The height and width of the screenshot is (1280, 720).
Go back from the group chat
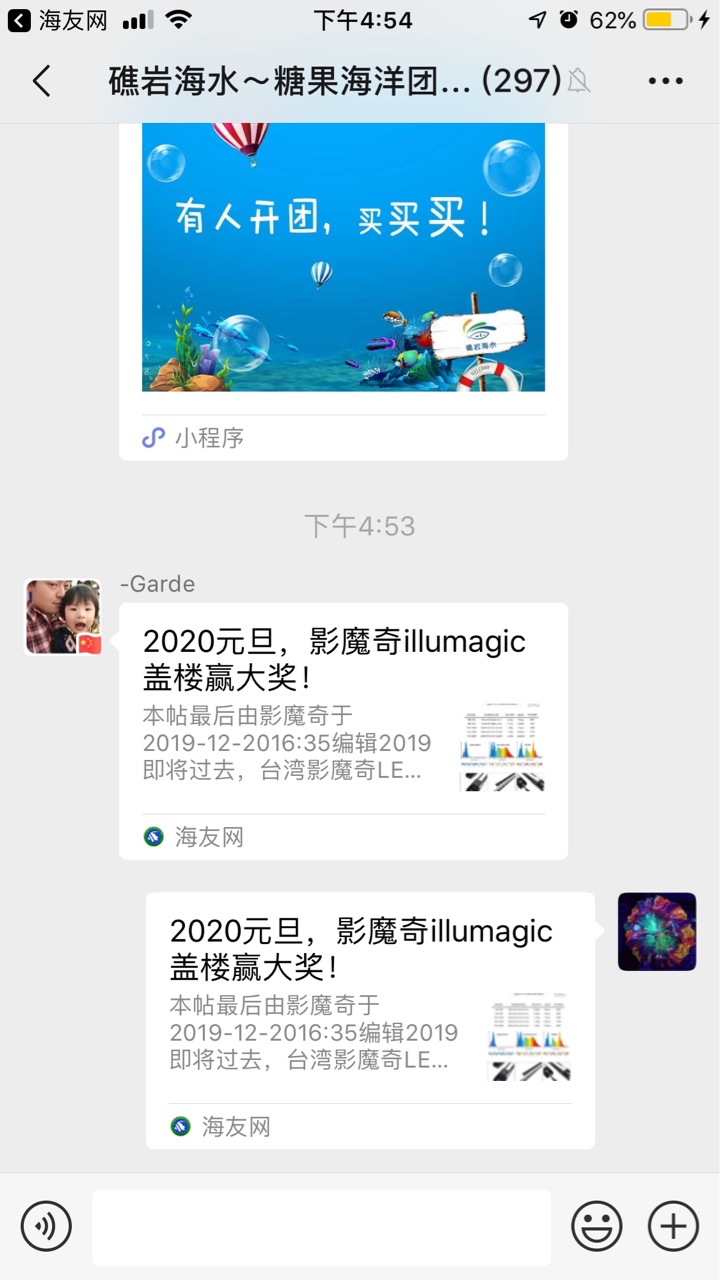[x=41, y=81]
